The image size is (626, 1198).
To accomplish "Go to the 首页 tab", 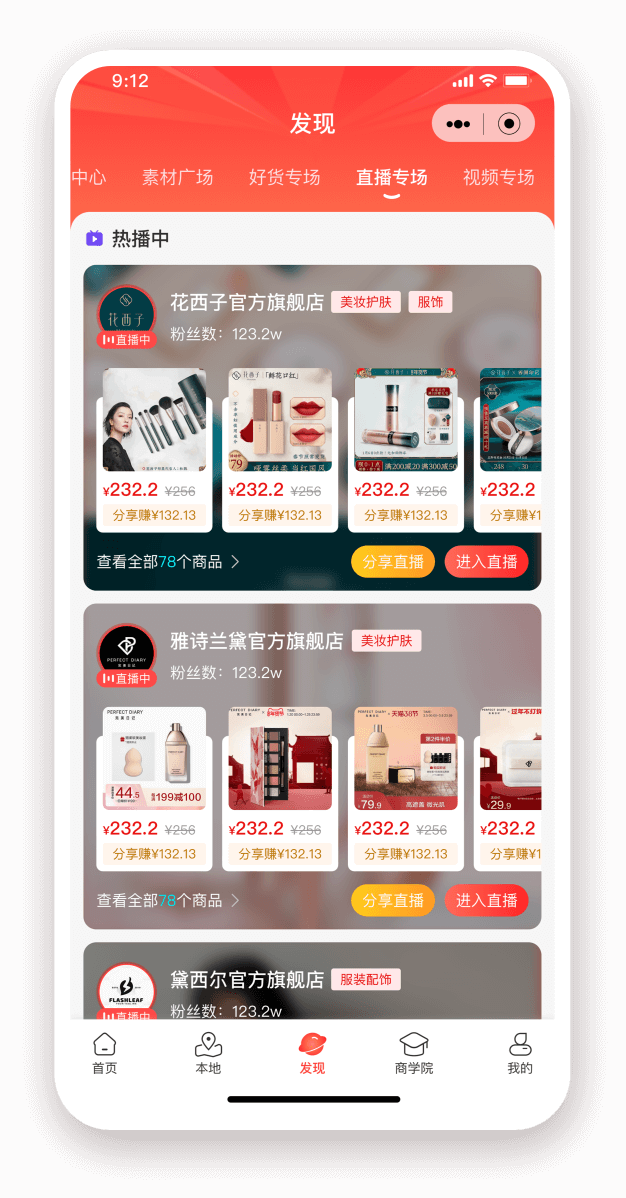I will coord(105,1054).
